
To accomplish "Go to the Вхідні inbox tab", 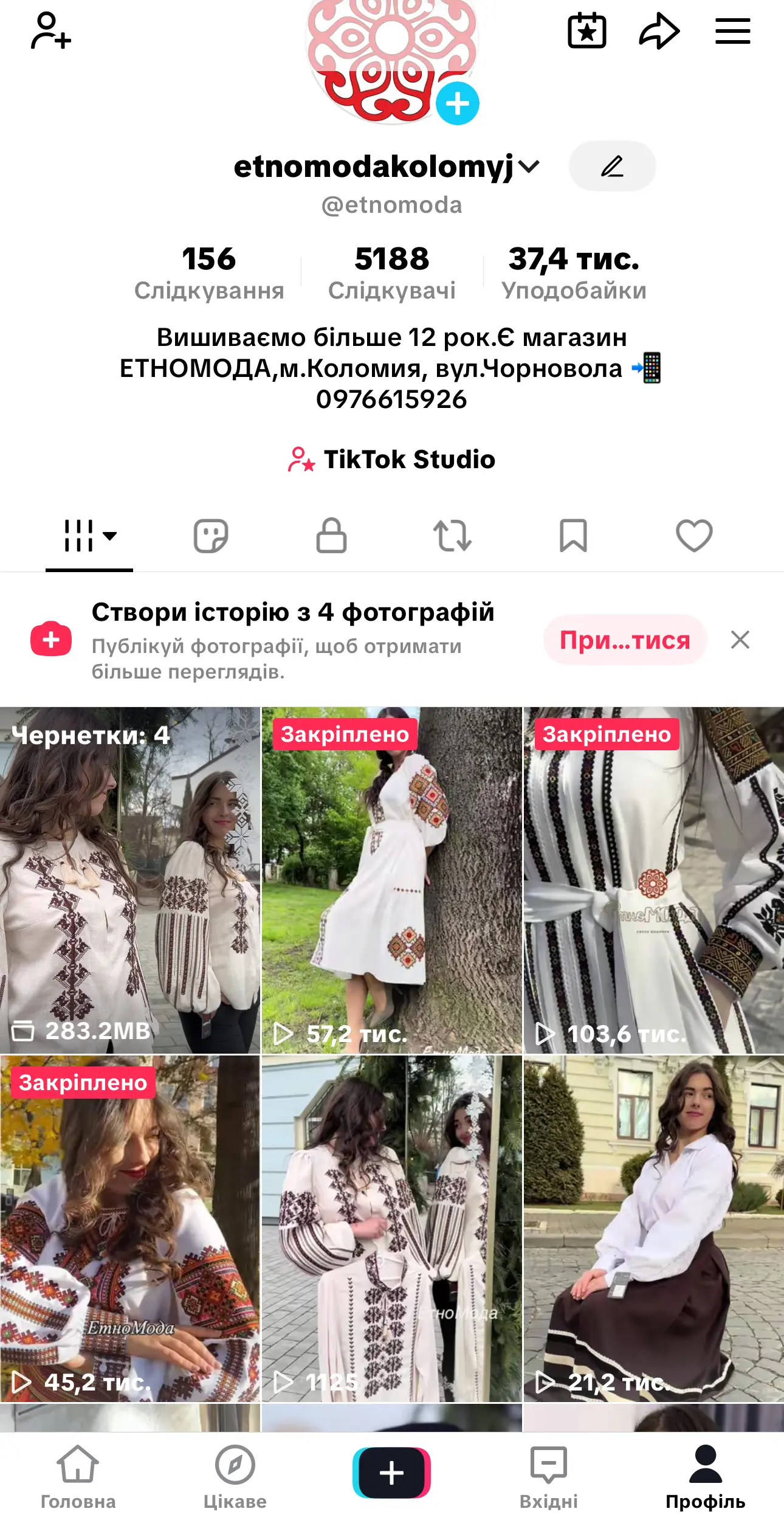I will click(x=548, y=1477).
